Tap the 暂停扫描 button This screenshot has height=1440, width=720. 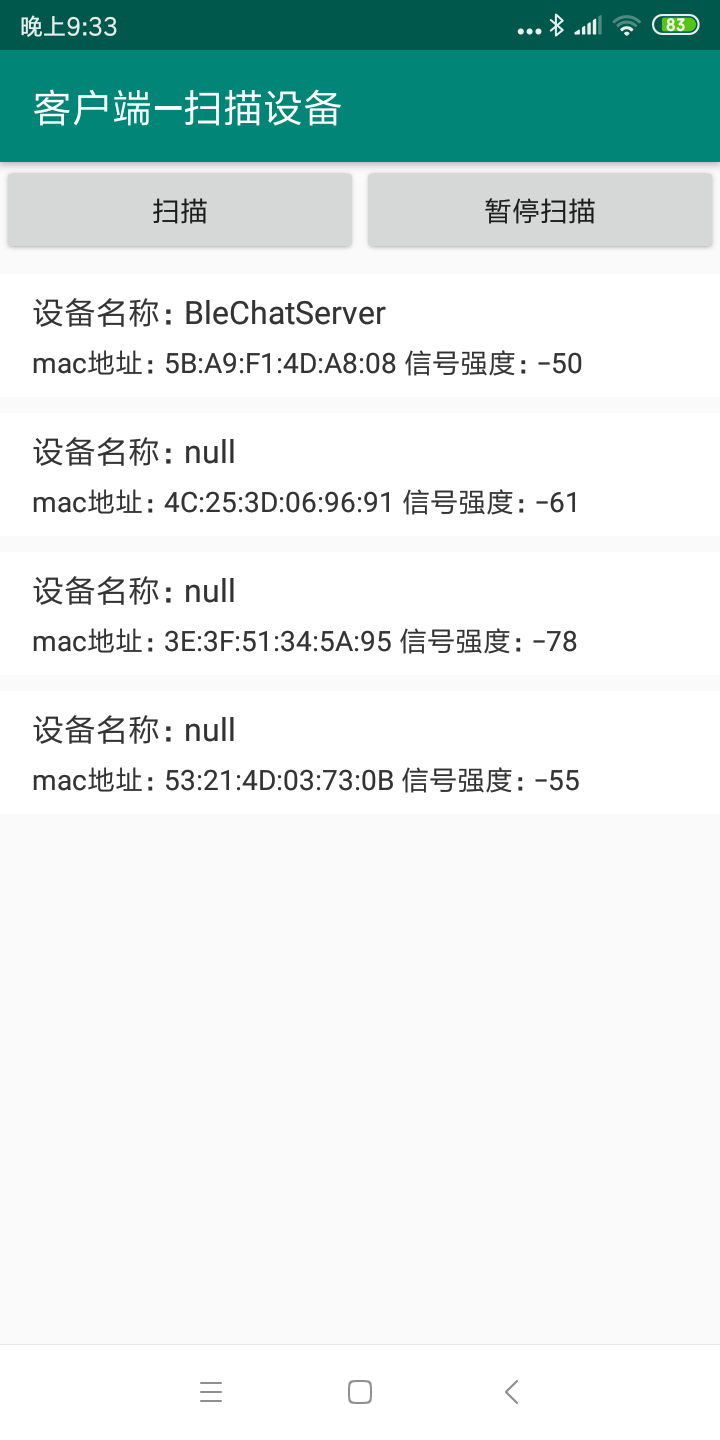[540, 210]
